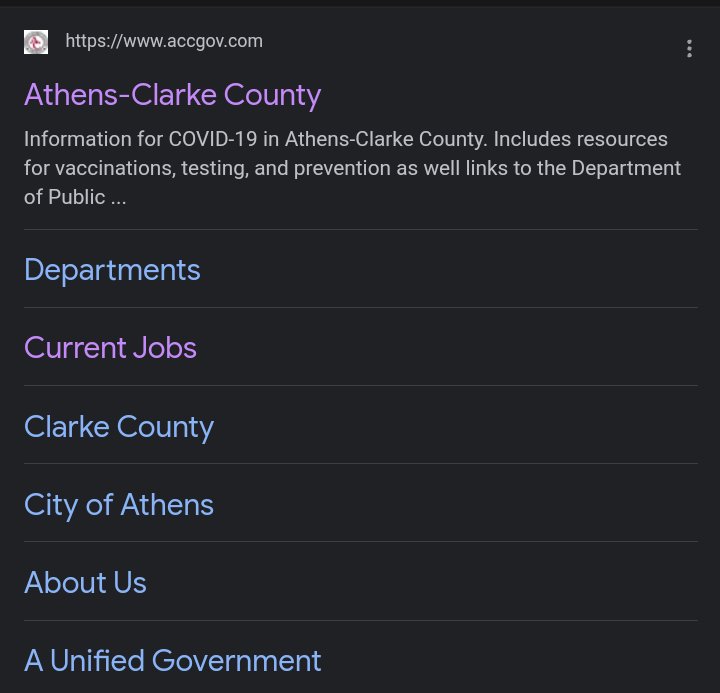The width and height of the screenshot is (720, 693).
Task: Open the result's three-dot overflow menu
Action: [x=689, y=48]
